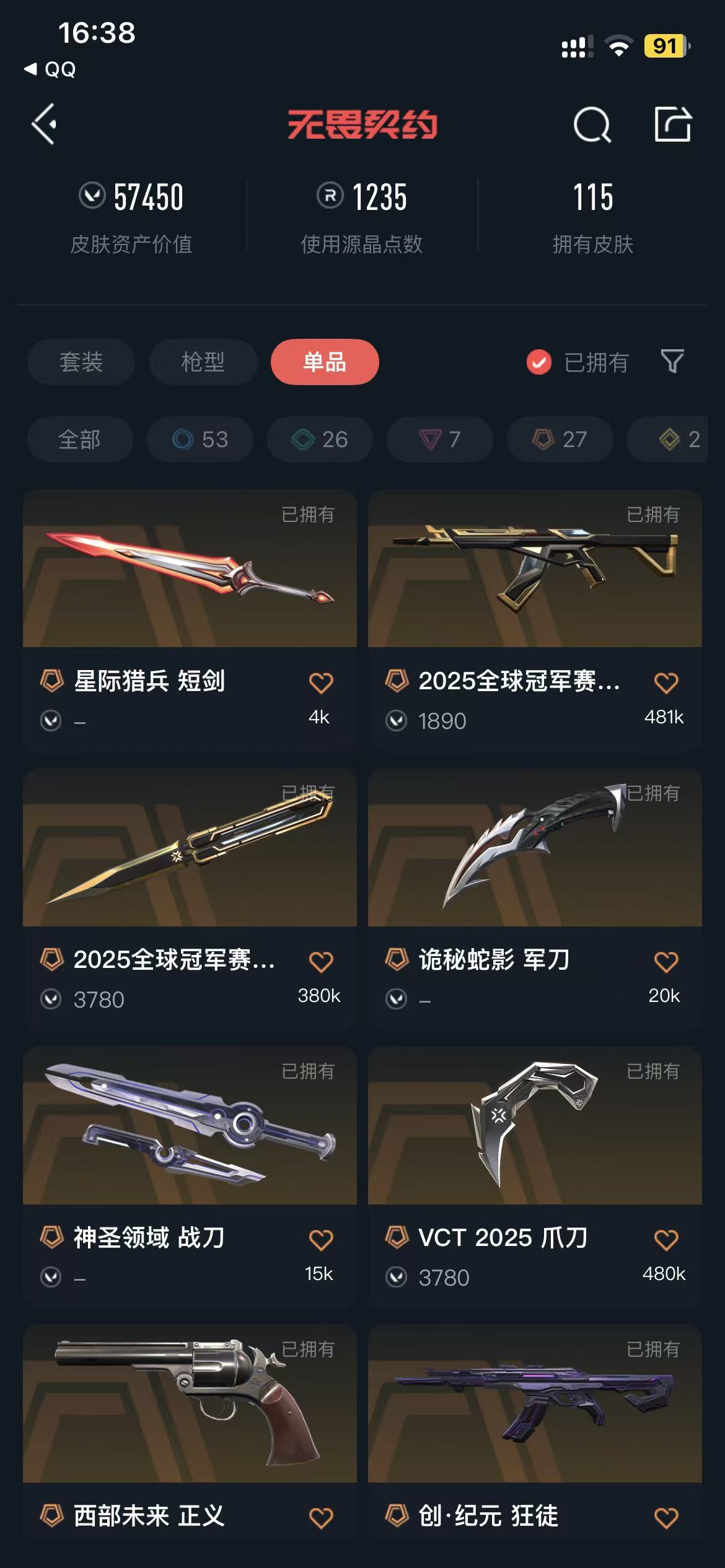Filter by the chip showing 53
The image size is (725, 1568).
click(x=200, y=439)
